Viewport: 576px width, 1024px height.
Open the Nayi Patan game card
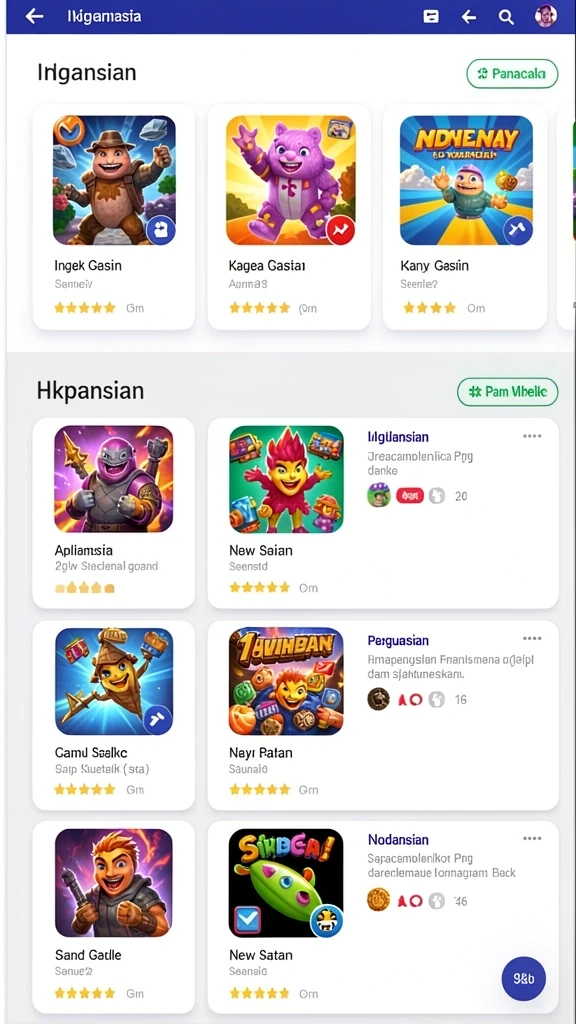(383, 714)
